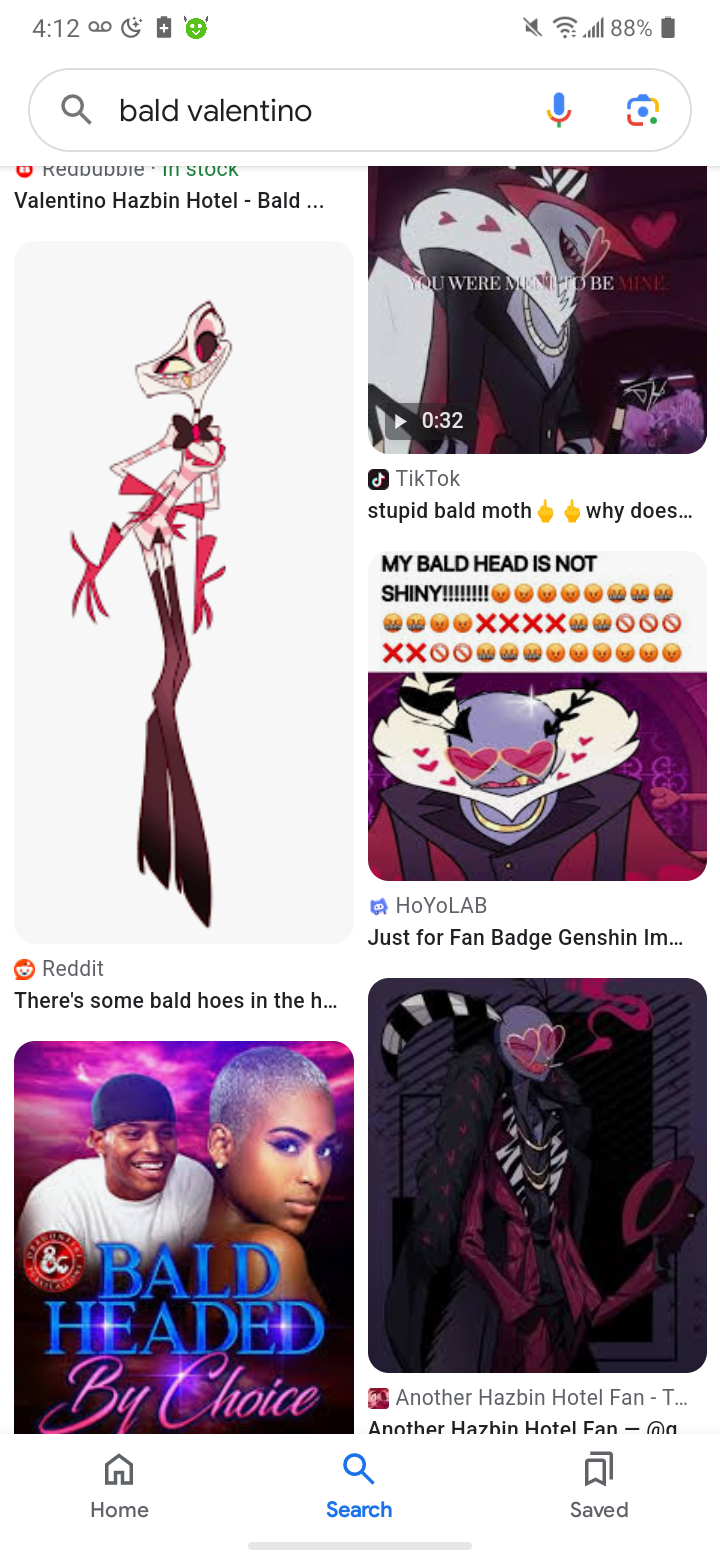Go to the Home tab

pos(119,1486)
